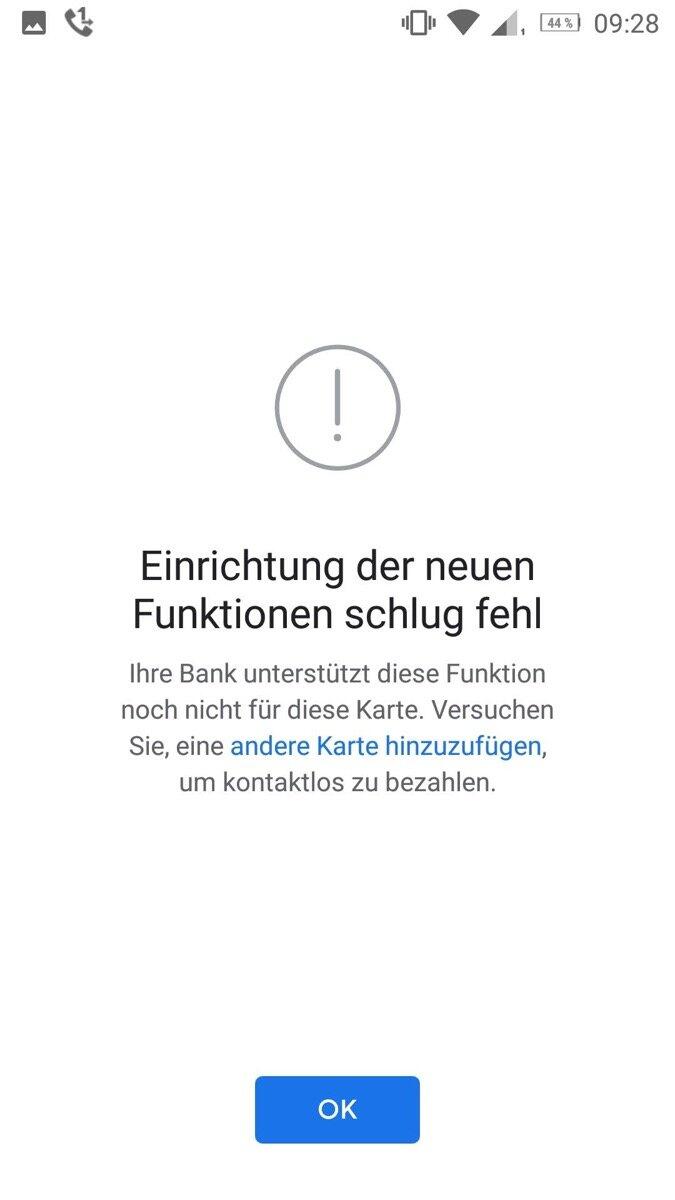Open the 'andere Karte hinzuzufügen' link

tap(386, 746)
